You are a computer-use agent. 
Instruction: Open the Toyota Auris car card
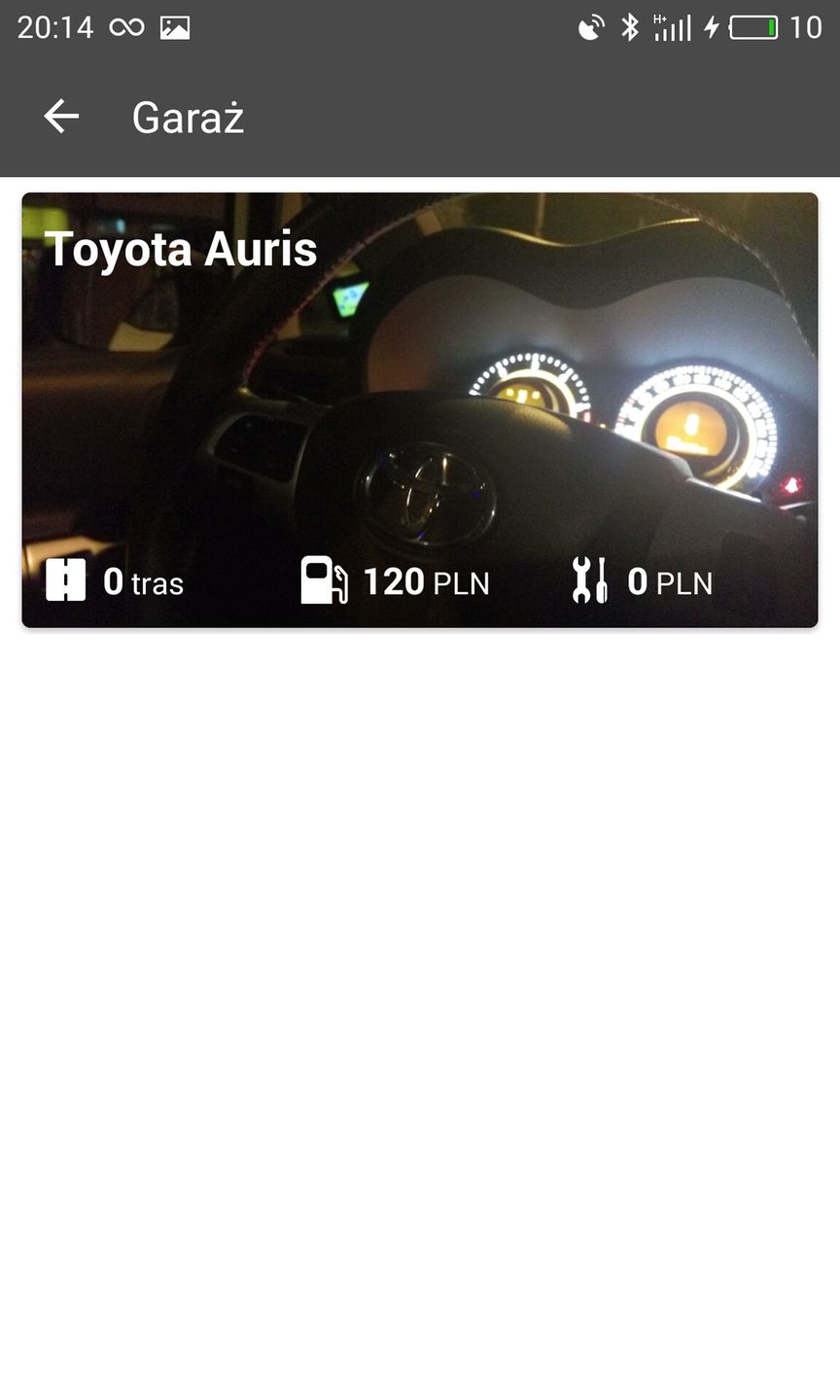(419, 409)
